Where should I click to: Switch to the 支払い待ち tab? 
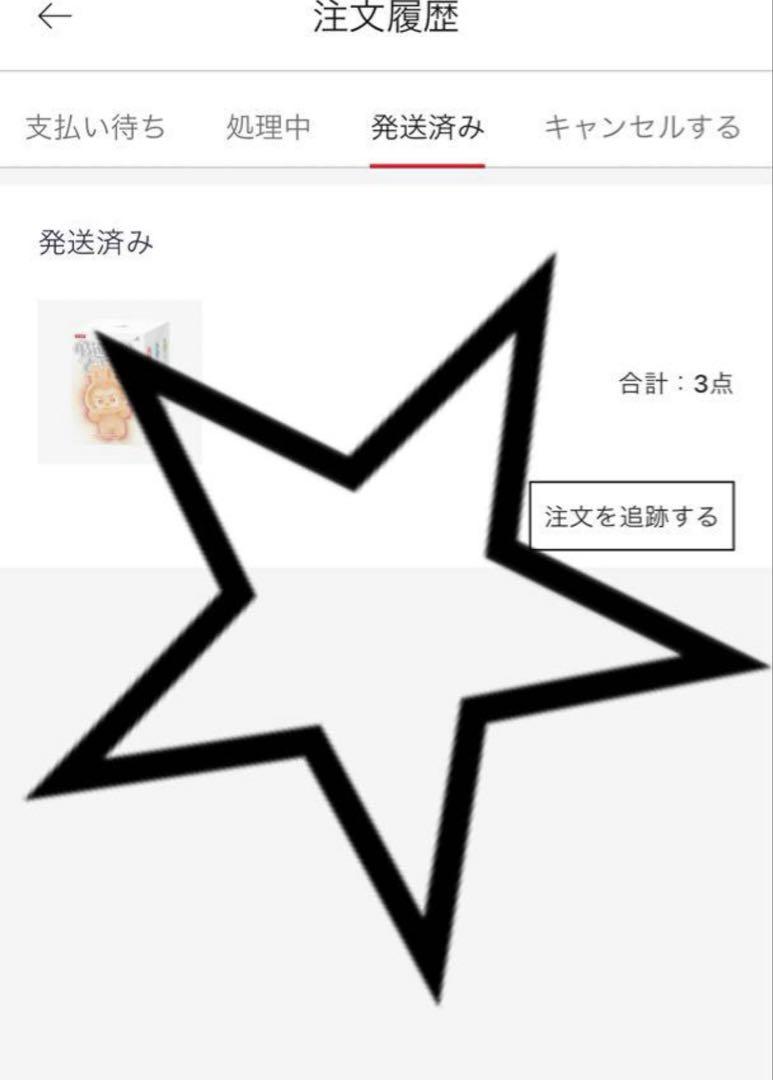click(x=96, y=128)
